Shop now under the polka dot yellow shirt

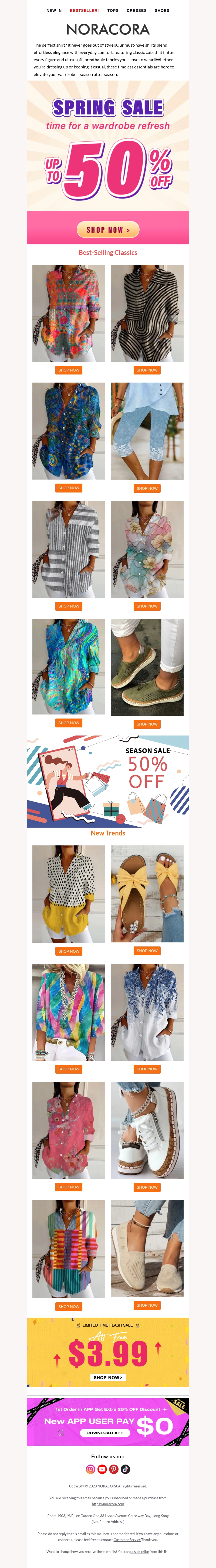pos(68,951)
